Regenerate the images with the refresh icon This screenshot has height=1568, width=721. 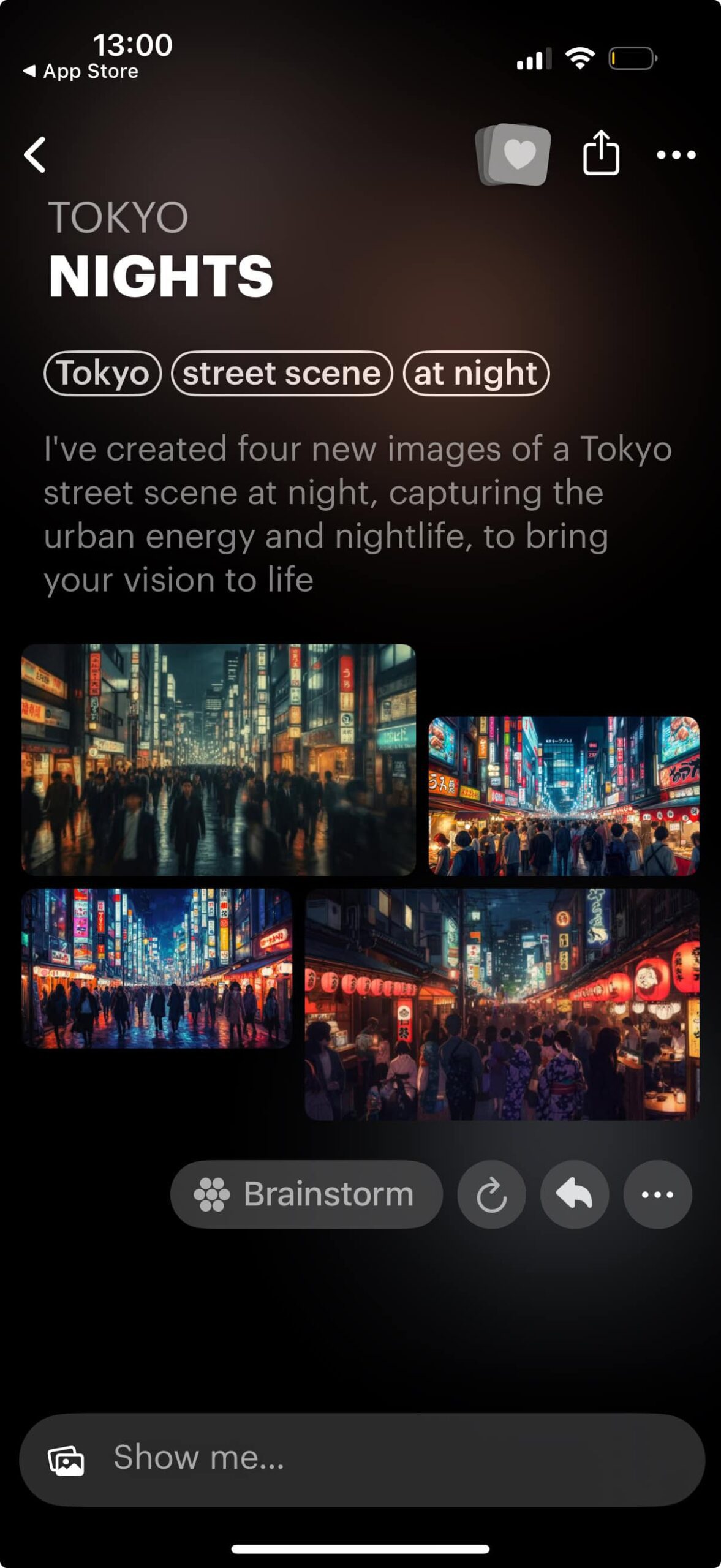point(491,1194)
